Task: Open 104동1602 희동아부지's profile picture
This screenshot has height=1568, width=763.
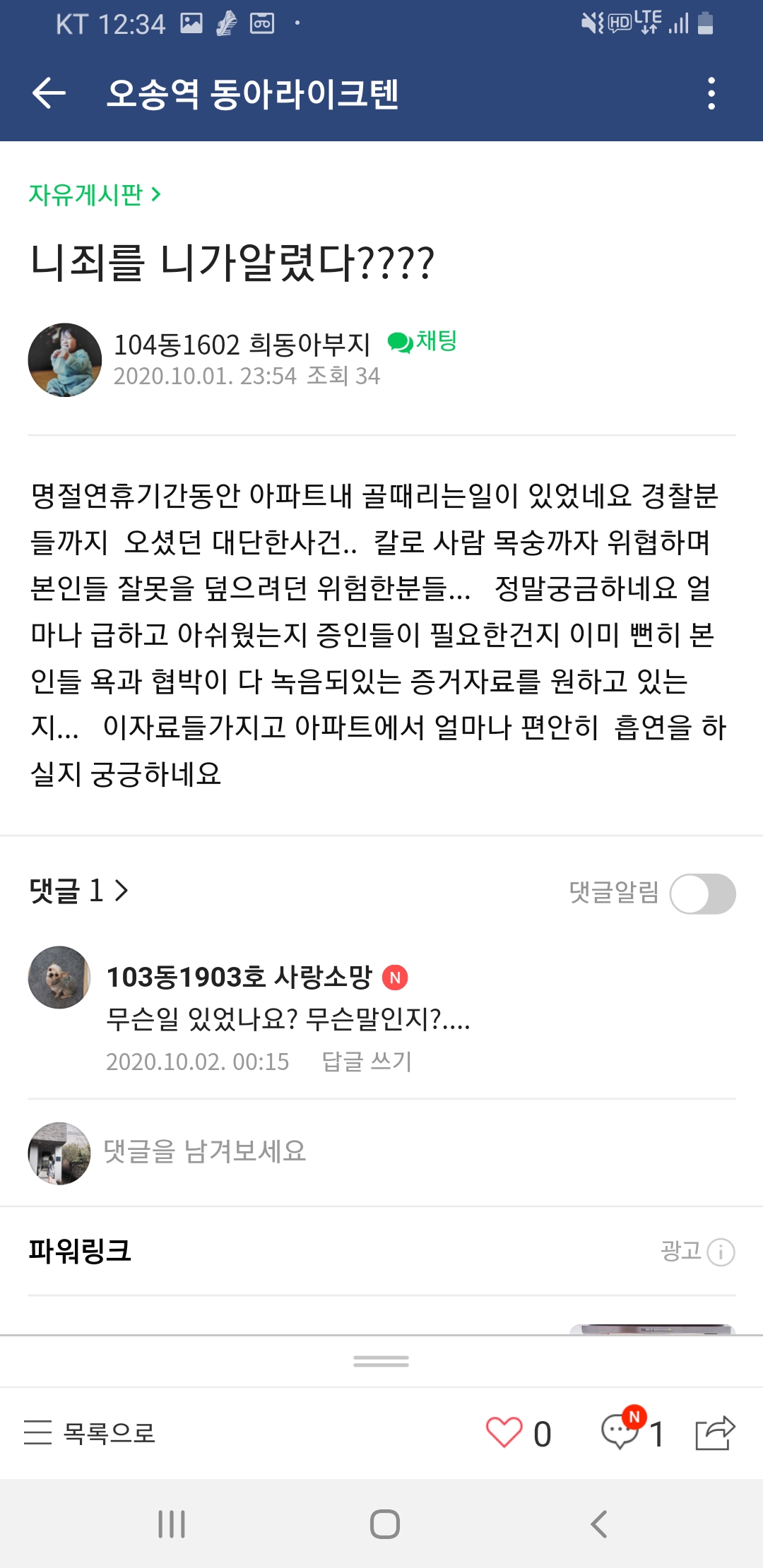Action: click(64, 360)
